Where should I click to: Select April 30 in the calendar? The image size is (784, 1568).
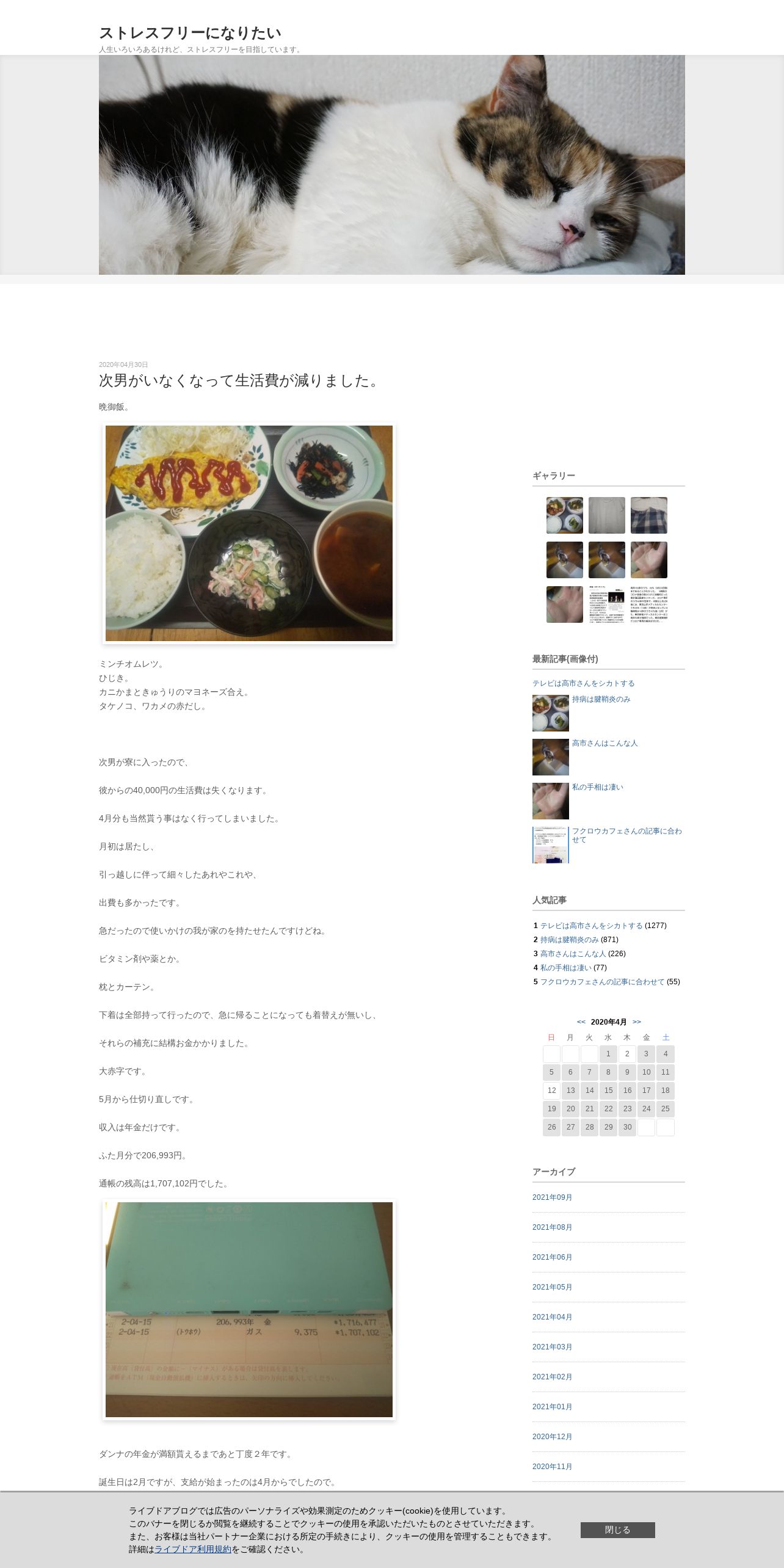pos(627,1127)
